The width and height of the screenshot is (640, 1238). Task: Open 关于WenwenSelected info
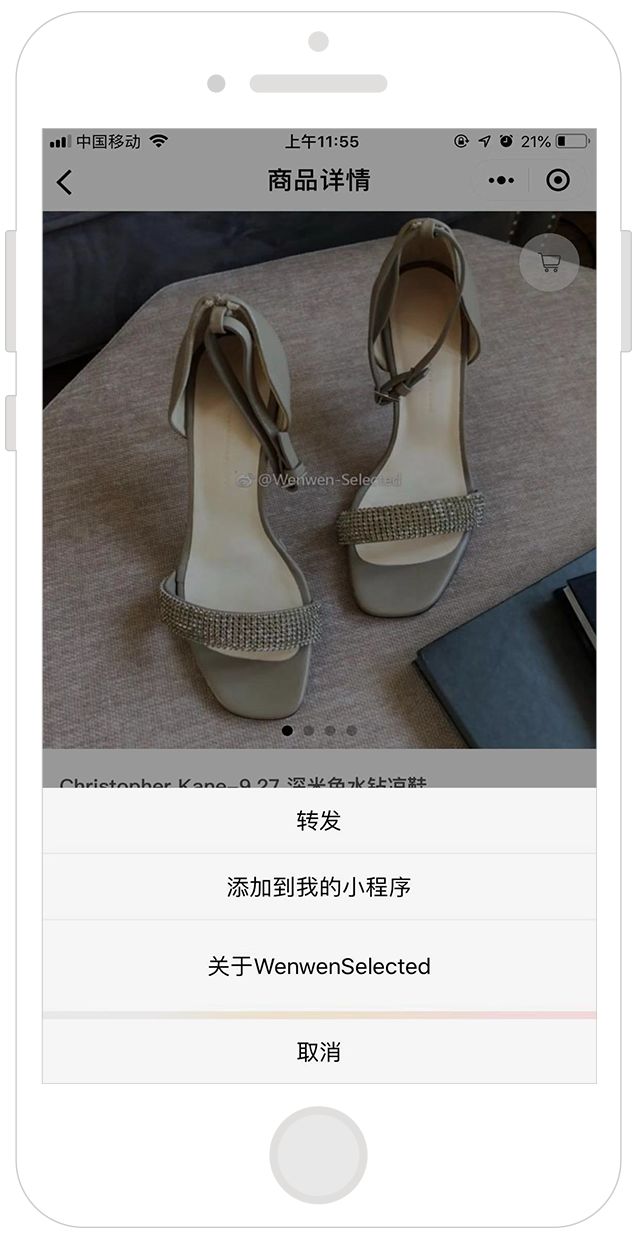pyautogui.click(x=319, y=966)
